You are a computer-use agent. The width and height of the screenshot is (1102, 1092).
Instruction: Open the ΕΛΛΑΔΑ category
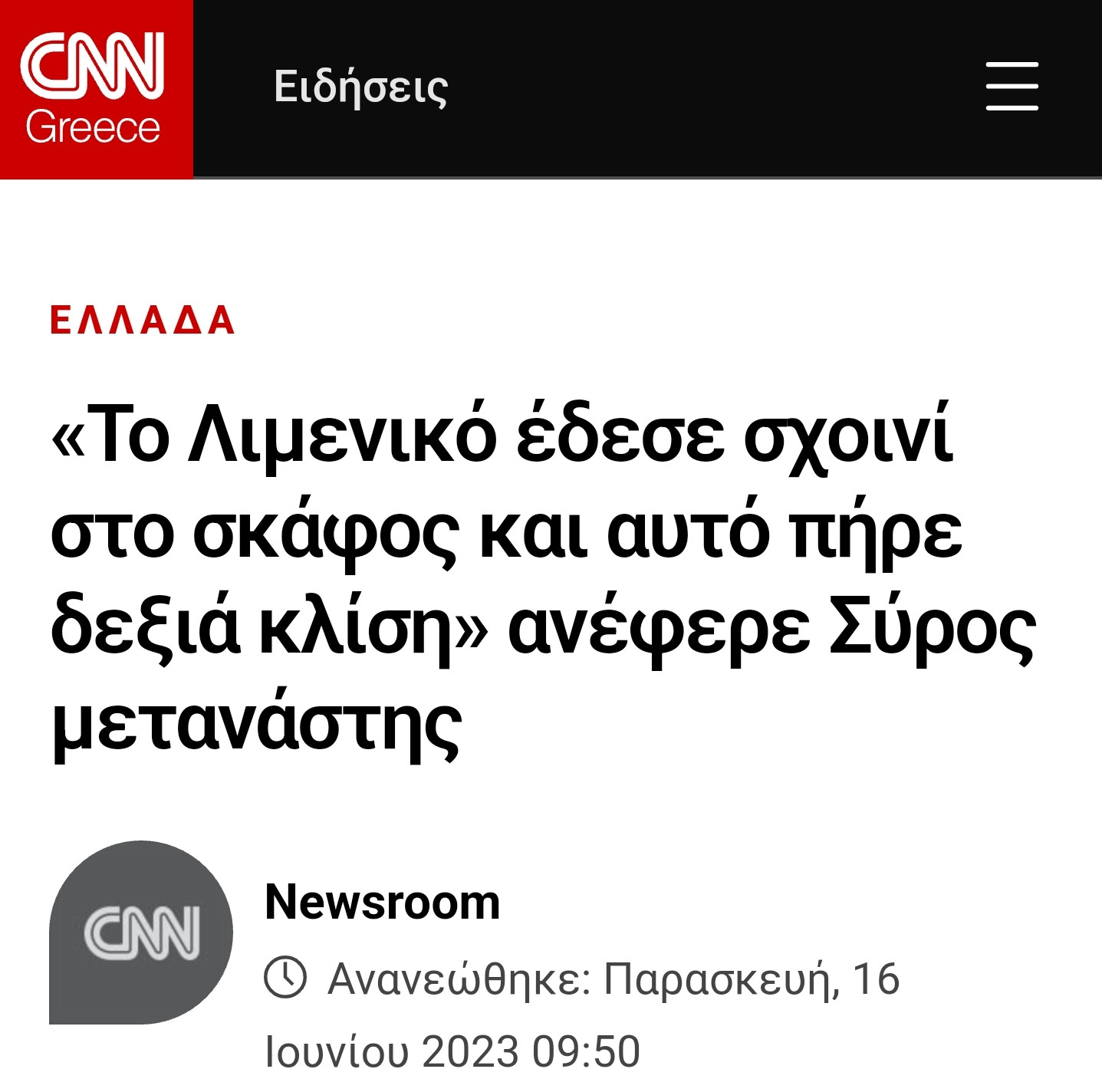click(x=142, y=321)
